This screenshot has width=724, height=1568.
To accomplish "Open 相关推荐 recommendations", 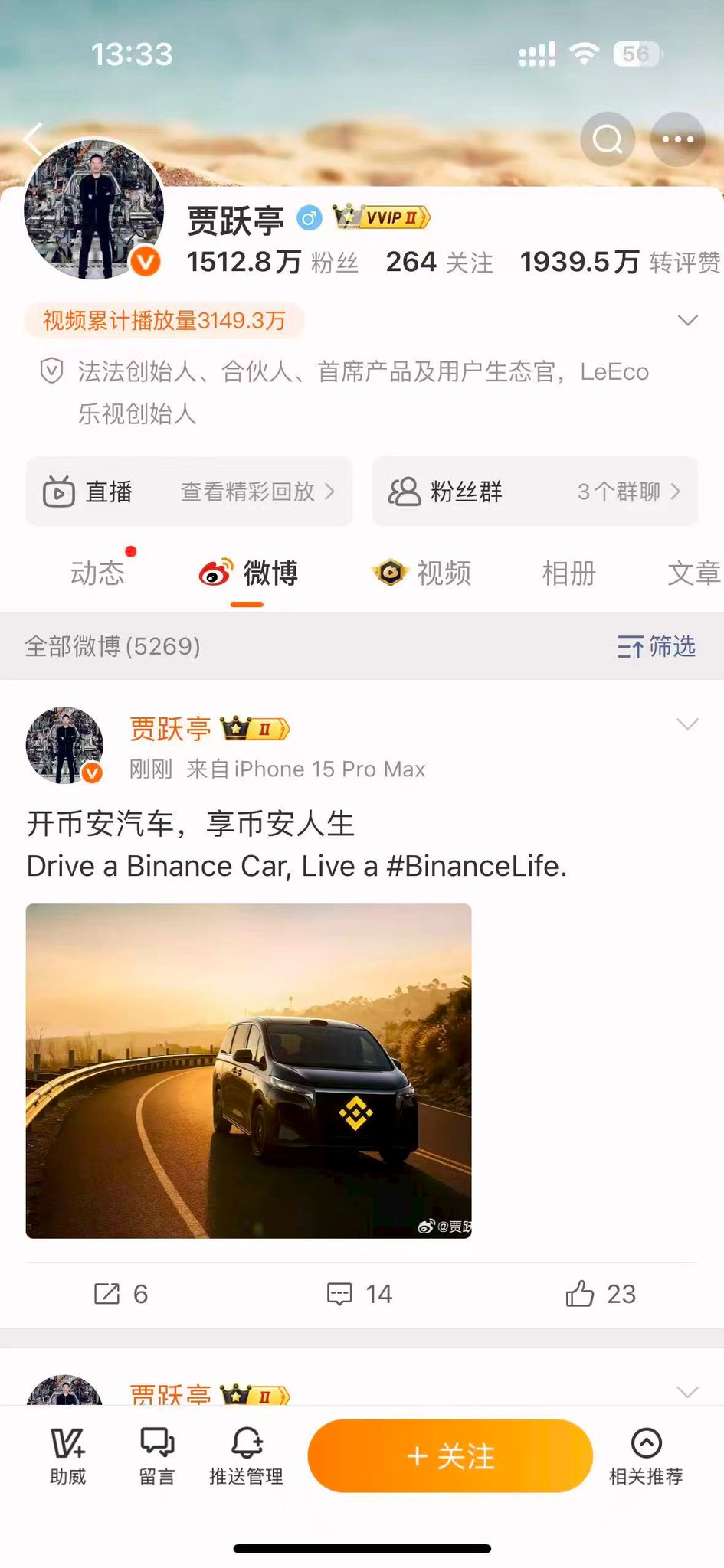I will [646, 1456].
